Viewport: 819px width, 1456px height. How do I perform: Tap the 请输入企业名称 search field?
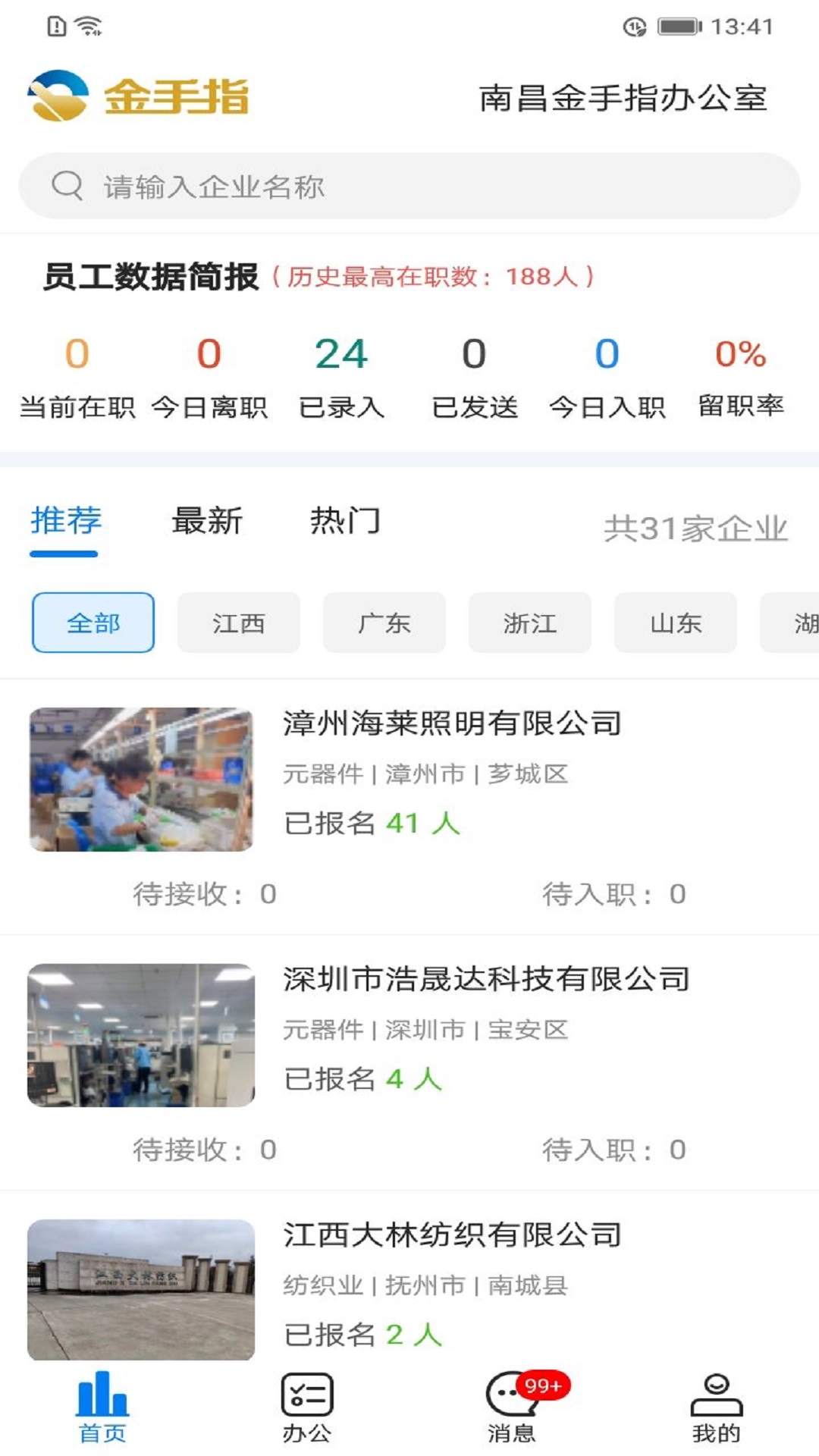409,187
